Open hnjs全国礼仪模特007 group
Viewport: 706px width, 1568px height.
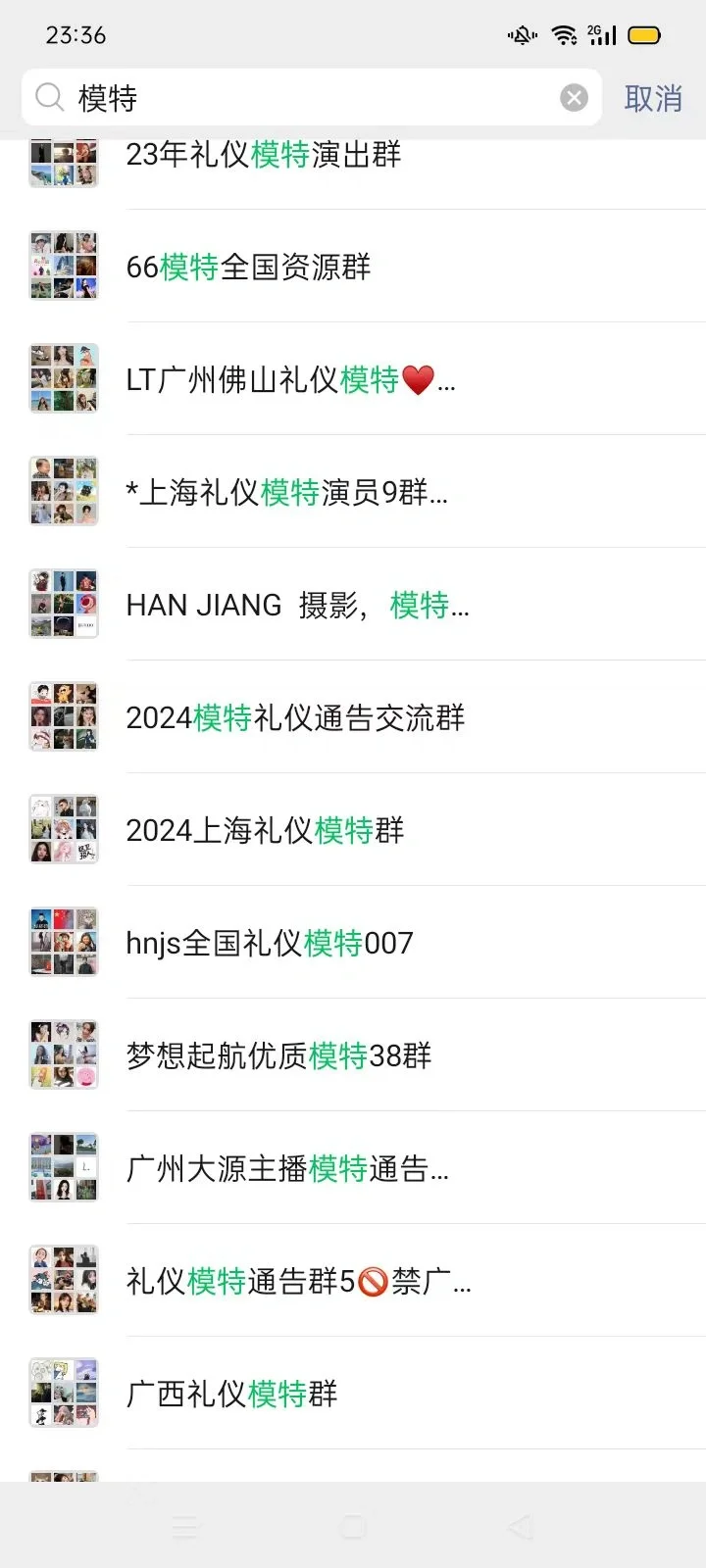[270, 943]
